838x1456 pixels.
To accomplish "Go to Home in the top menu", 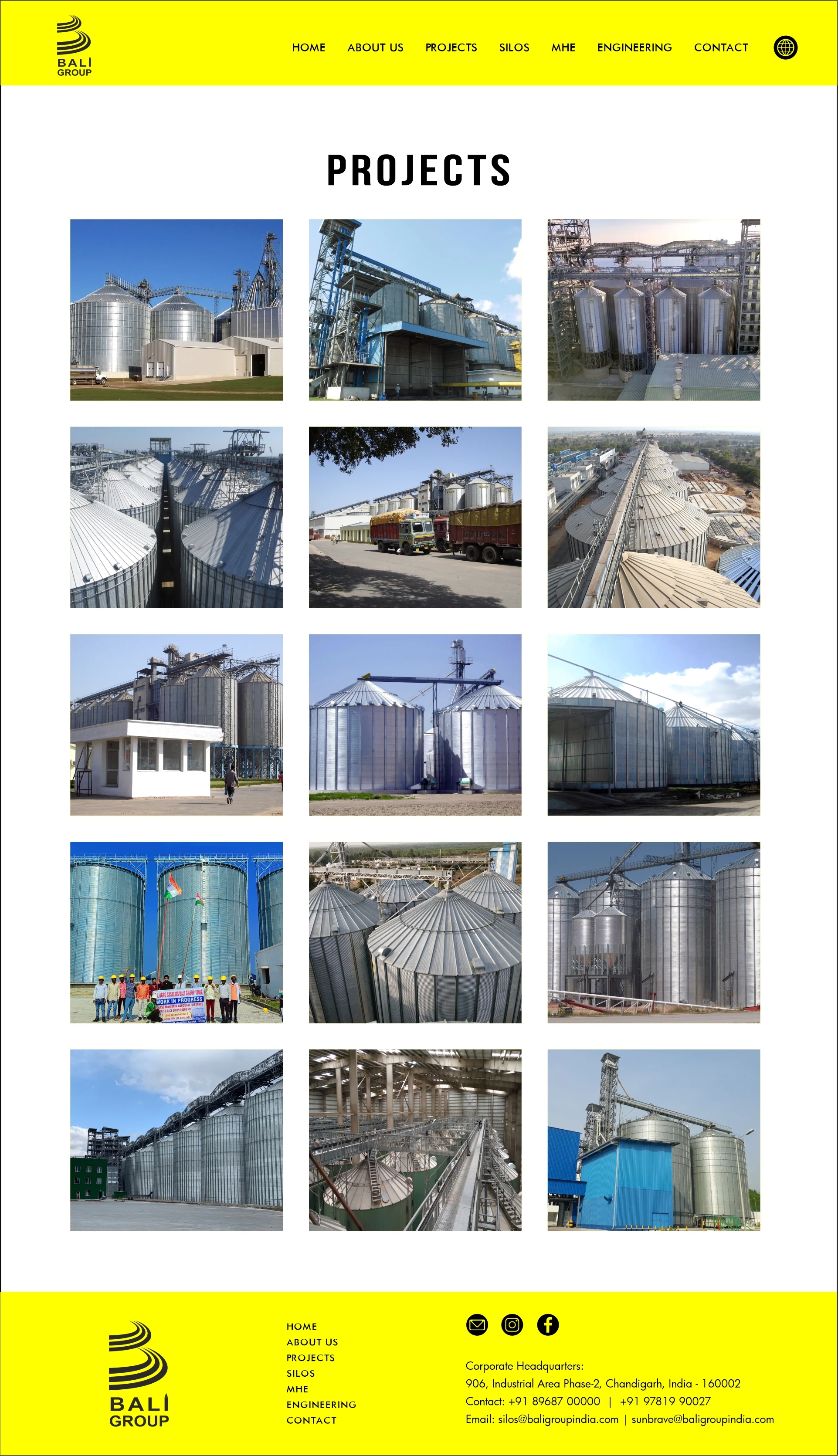I will (309, 47).
